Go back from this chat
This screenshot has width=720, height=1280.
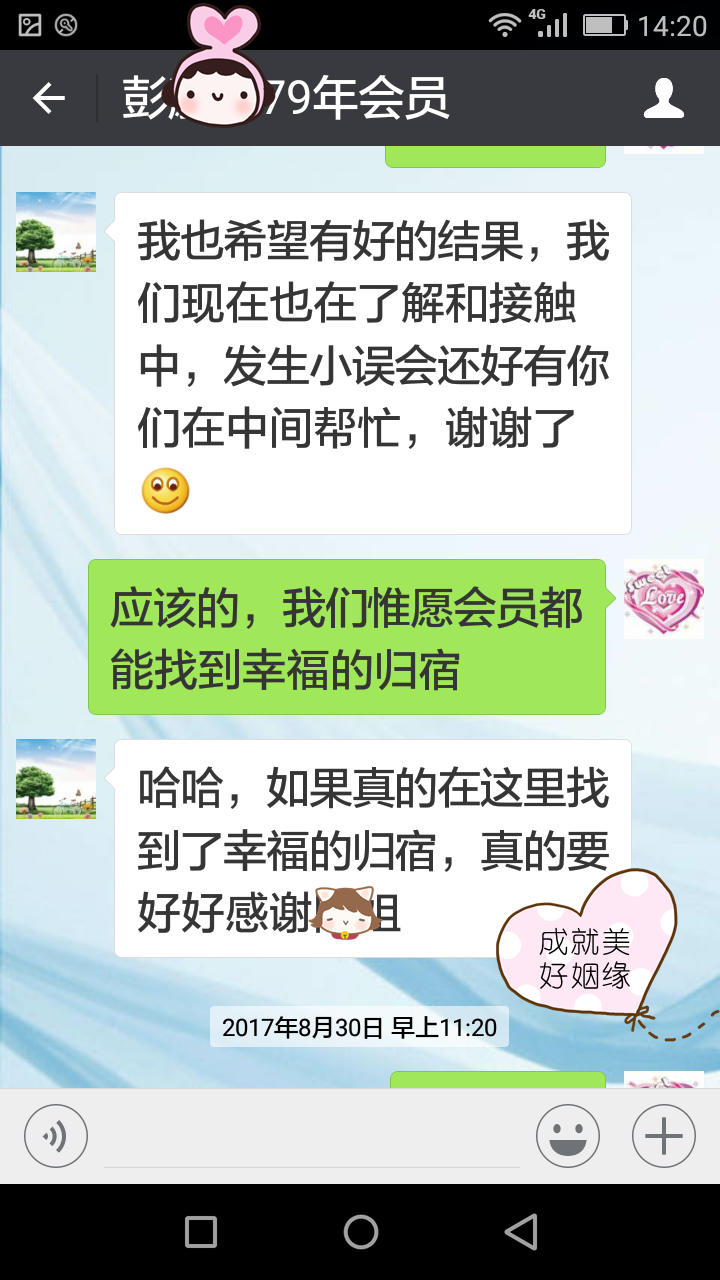coord(48,98)
